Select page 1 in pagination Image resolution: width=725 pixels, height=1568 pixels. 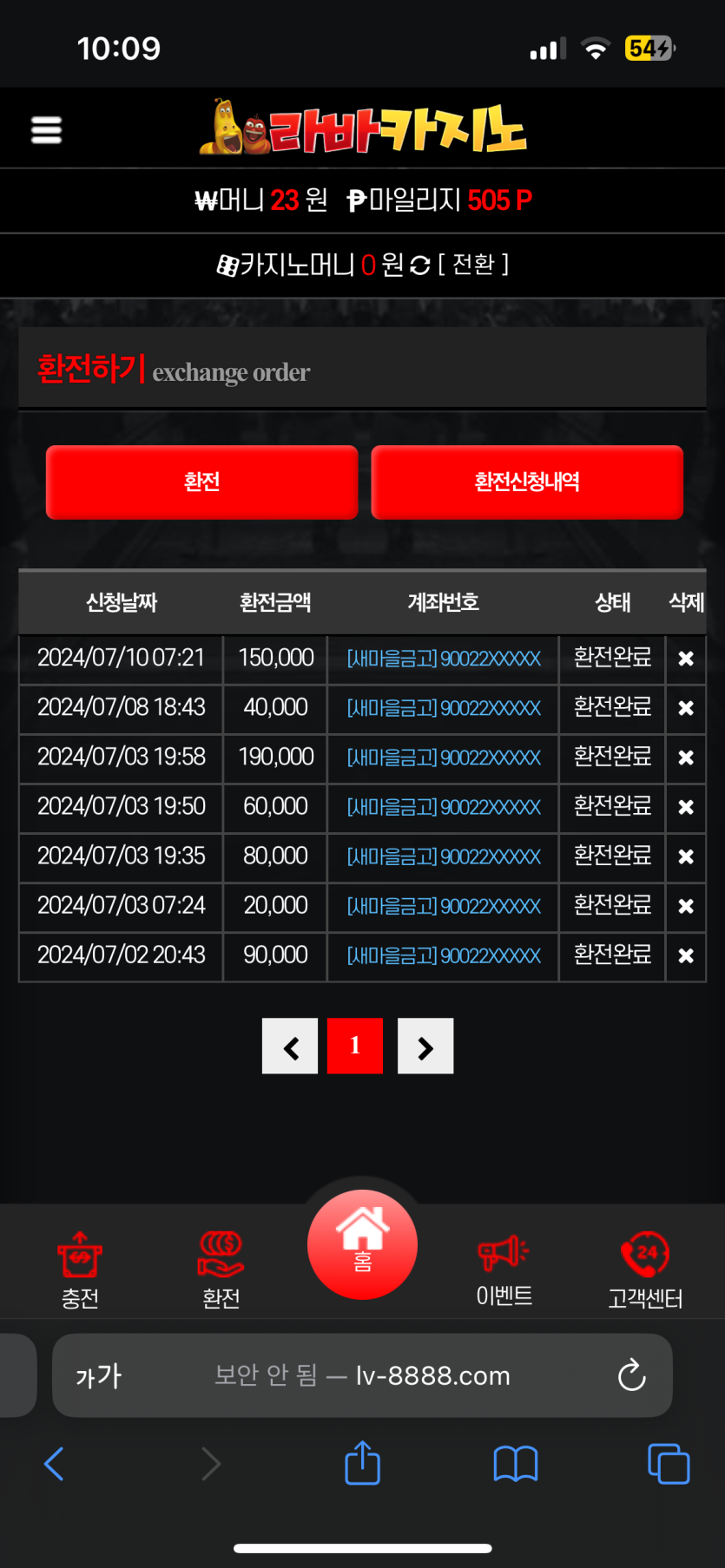tap(355, 1046)
